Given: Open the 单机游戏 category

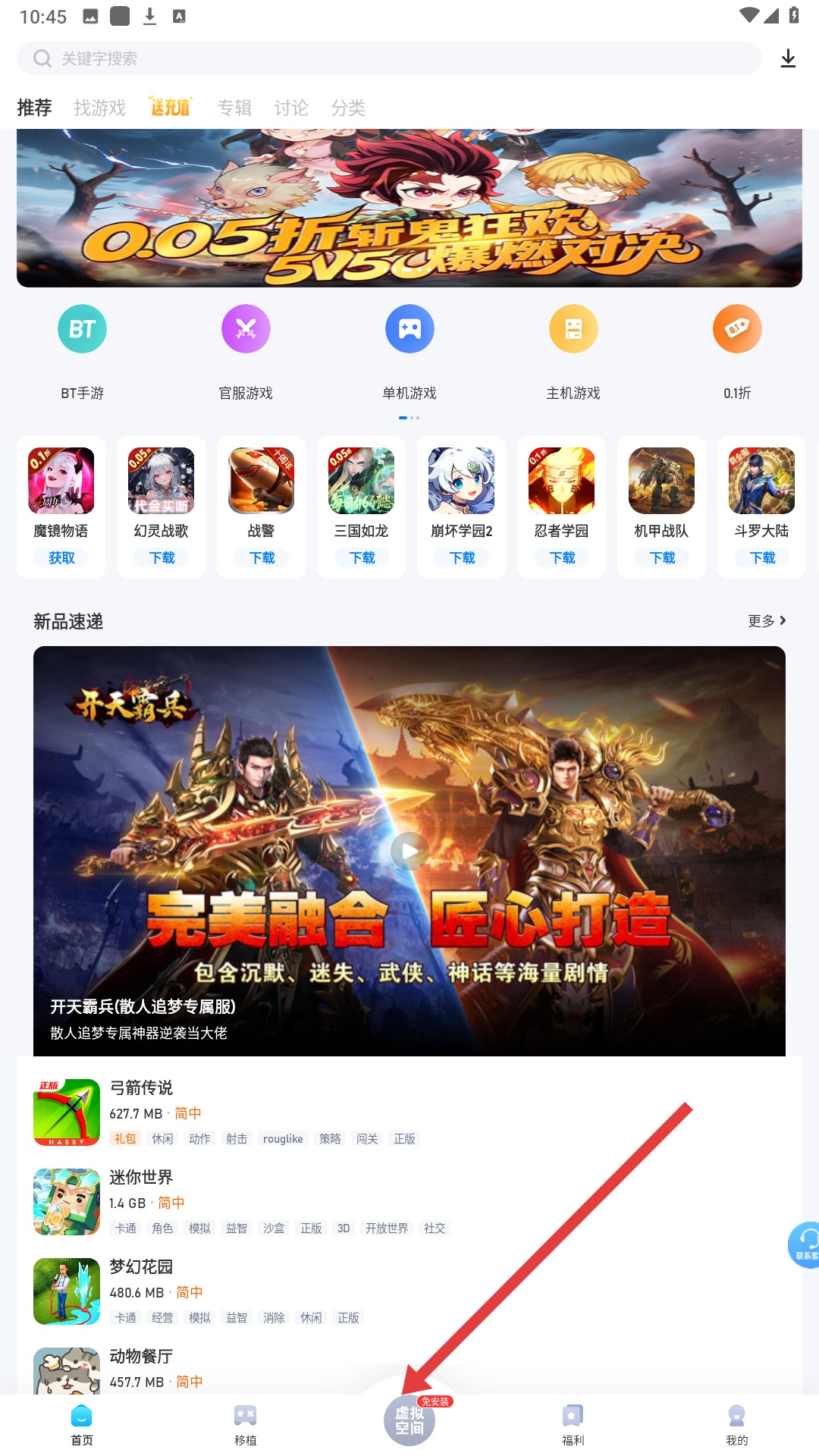Looking at the screenshot, I should (409, 345).
